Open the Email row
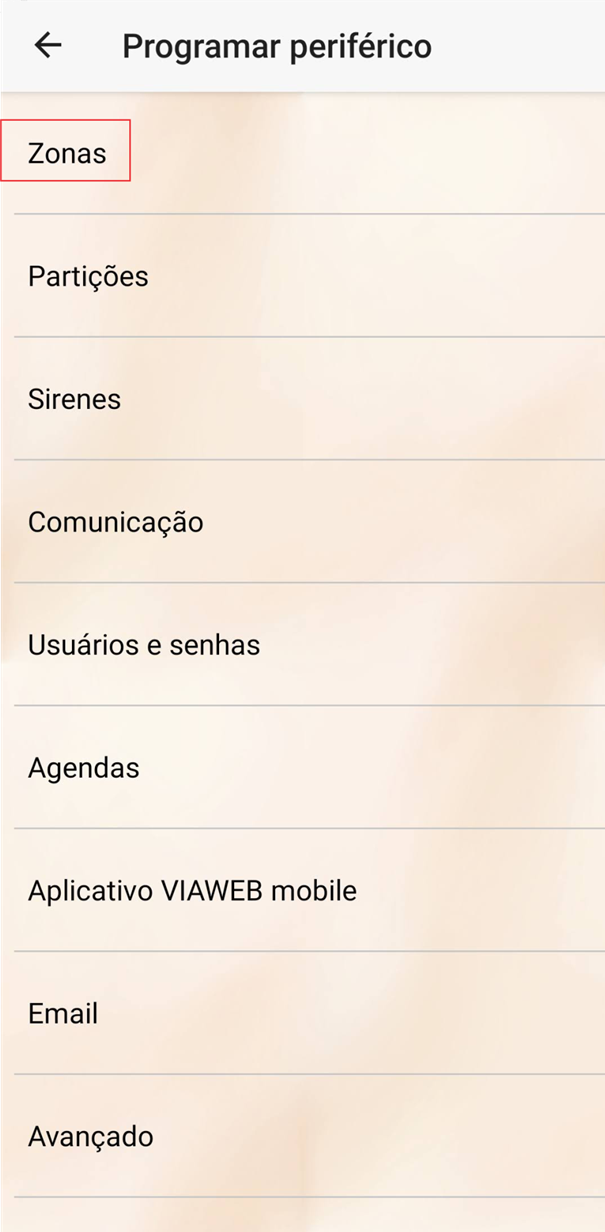Viewport: 605px width, 1232px height. pyautogui.click(x=302, y=1014)
